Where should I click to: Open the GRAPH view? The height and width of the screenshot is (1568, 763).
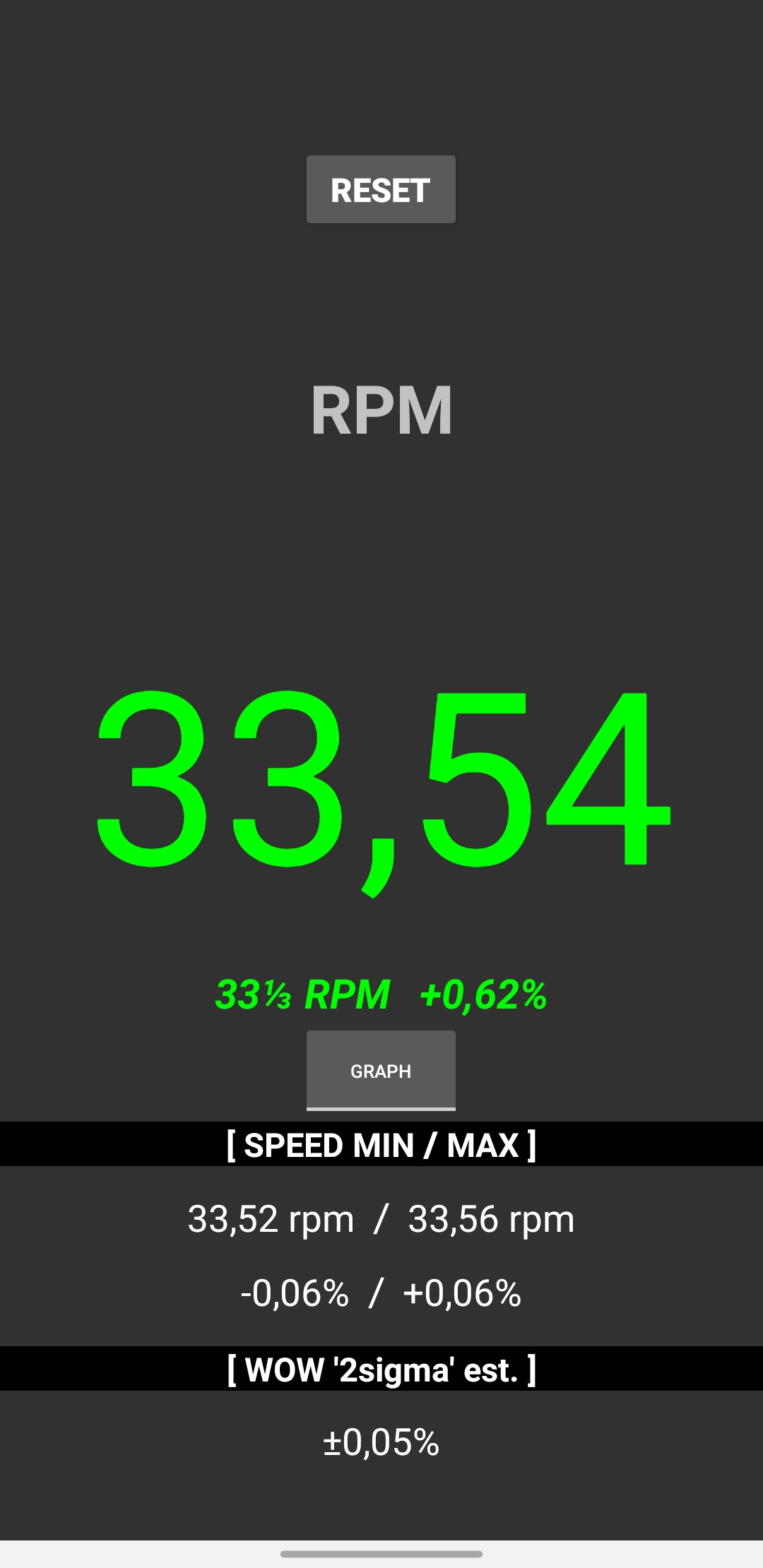pos(381,1070)
